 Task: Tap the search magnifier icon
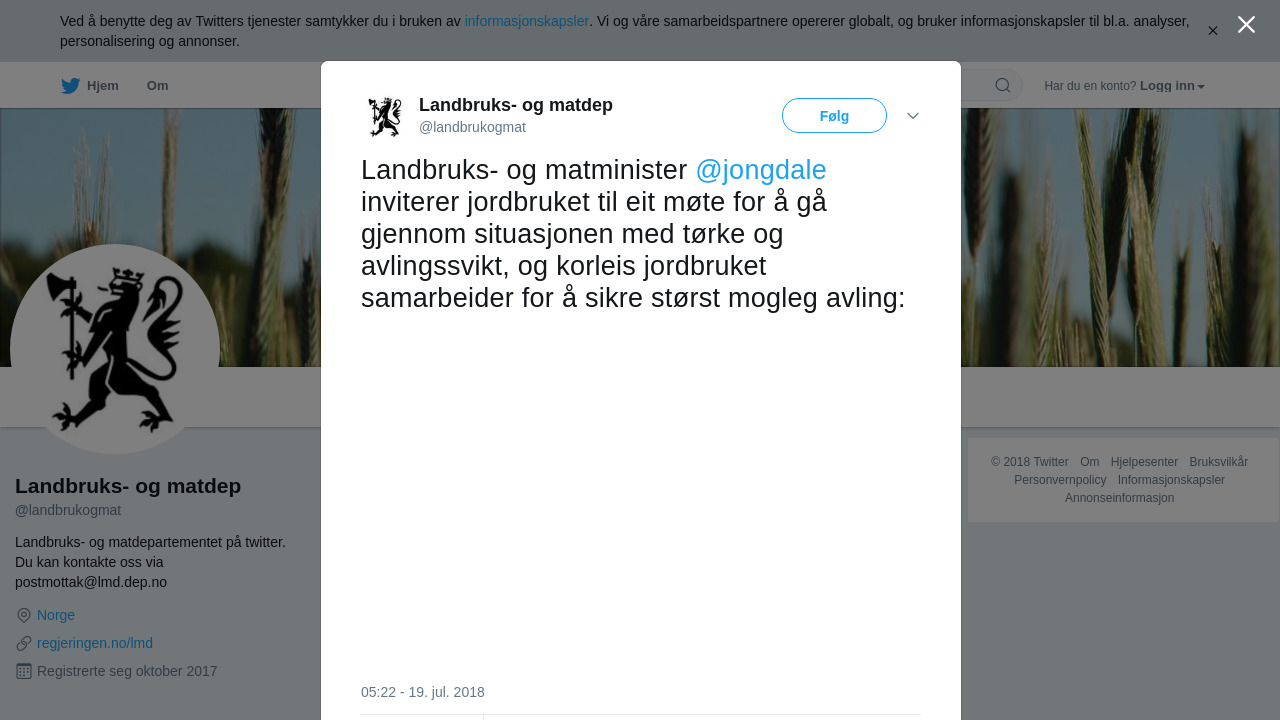[1002, 86]
